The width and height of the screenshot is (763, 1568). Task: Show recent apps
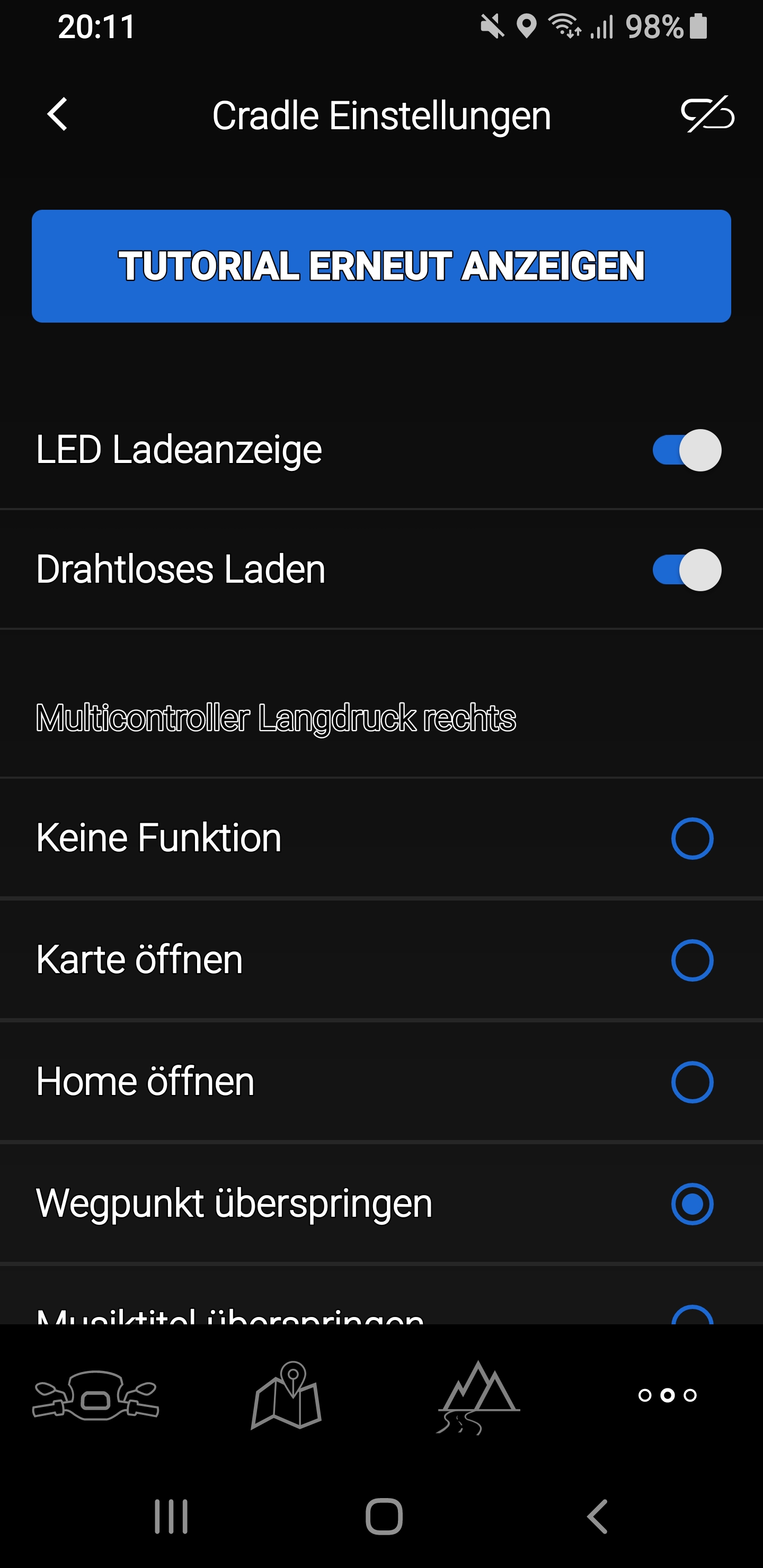171,1516
